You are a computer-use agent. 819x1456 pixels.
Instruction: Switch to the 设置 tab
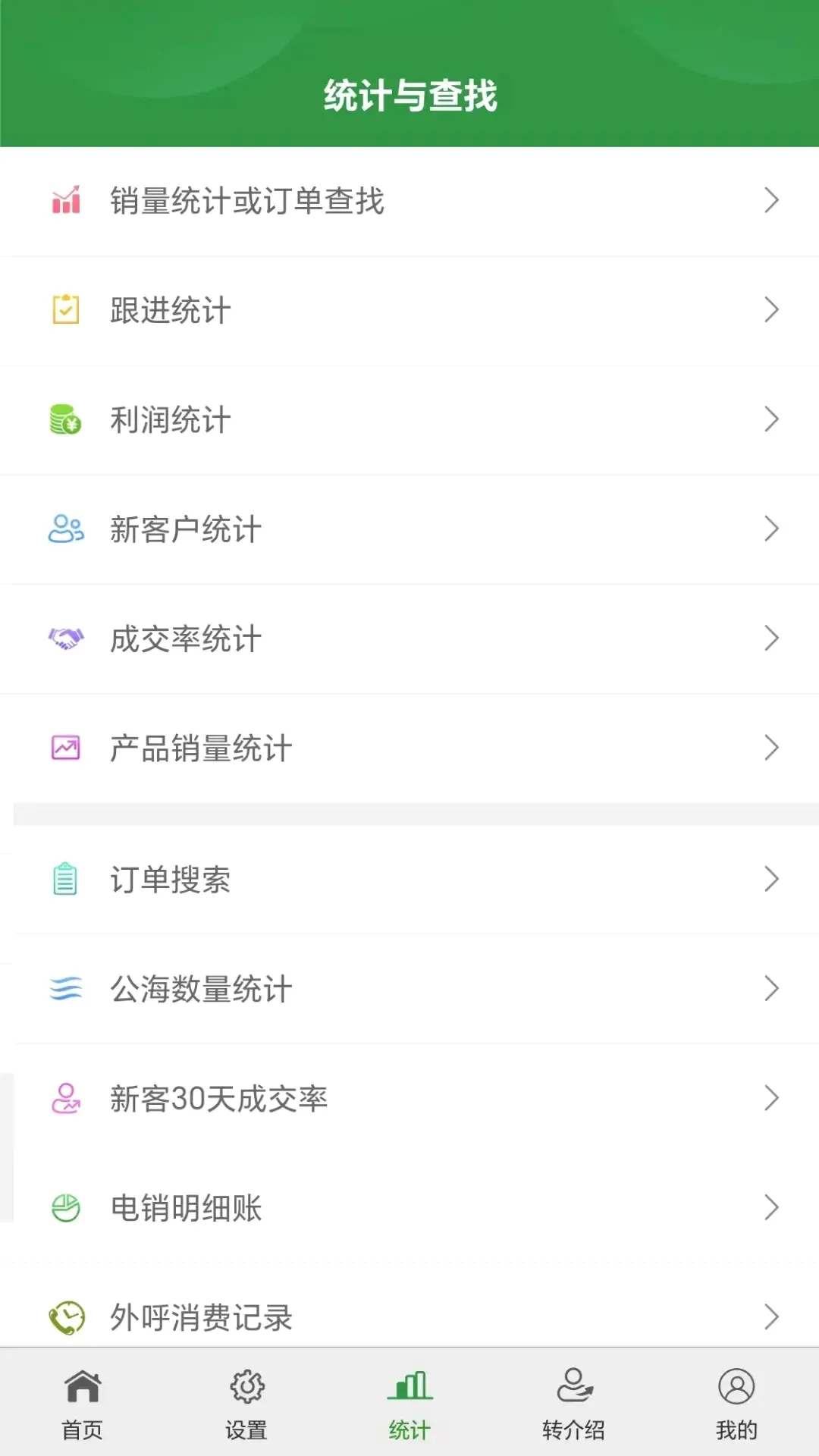click(x=246, y=1403)
